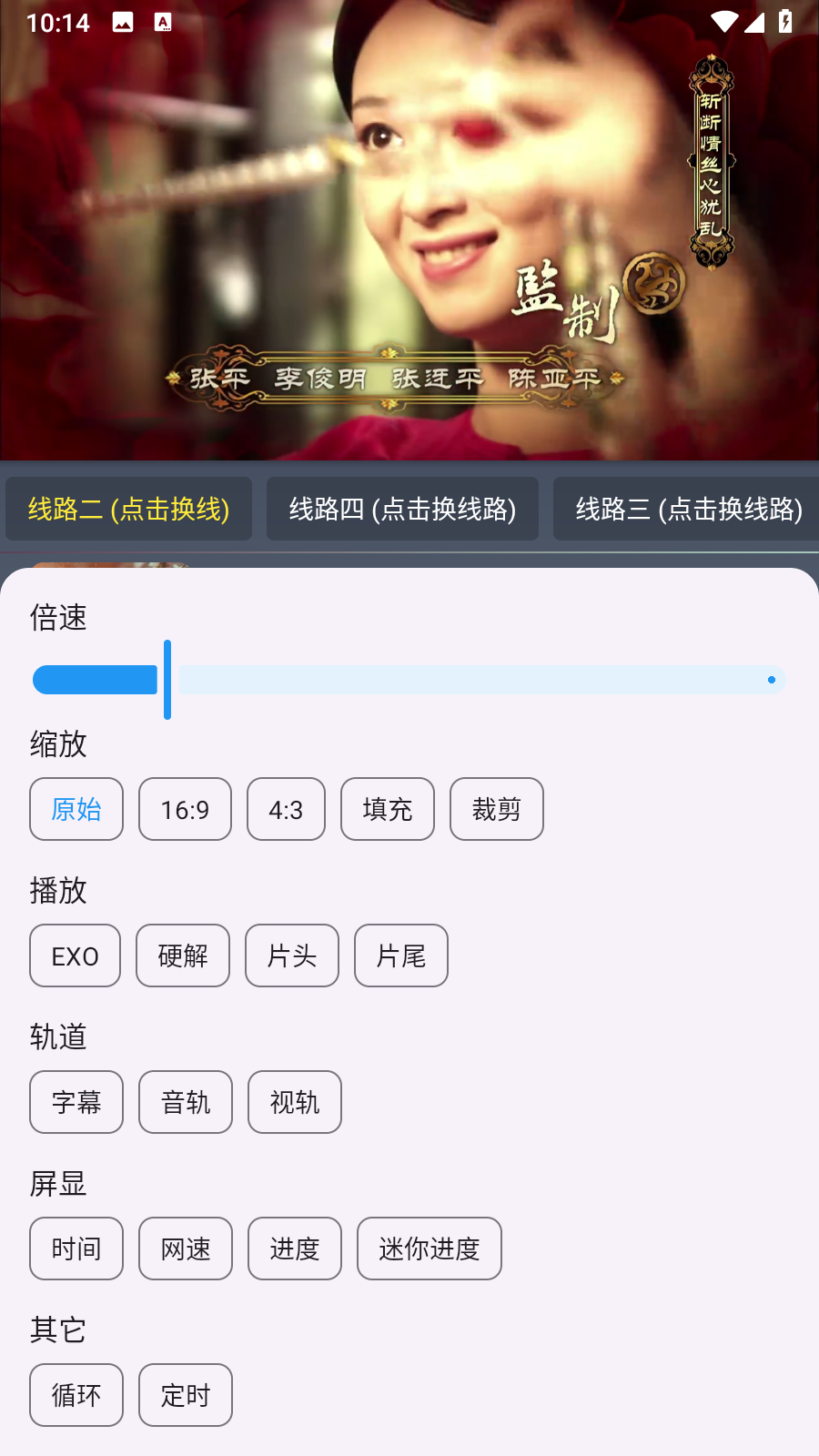
Task: Open 字幕 subtitle track options
Action: click(x=76, y=1102)
